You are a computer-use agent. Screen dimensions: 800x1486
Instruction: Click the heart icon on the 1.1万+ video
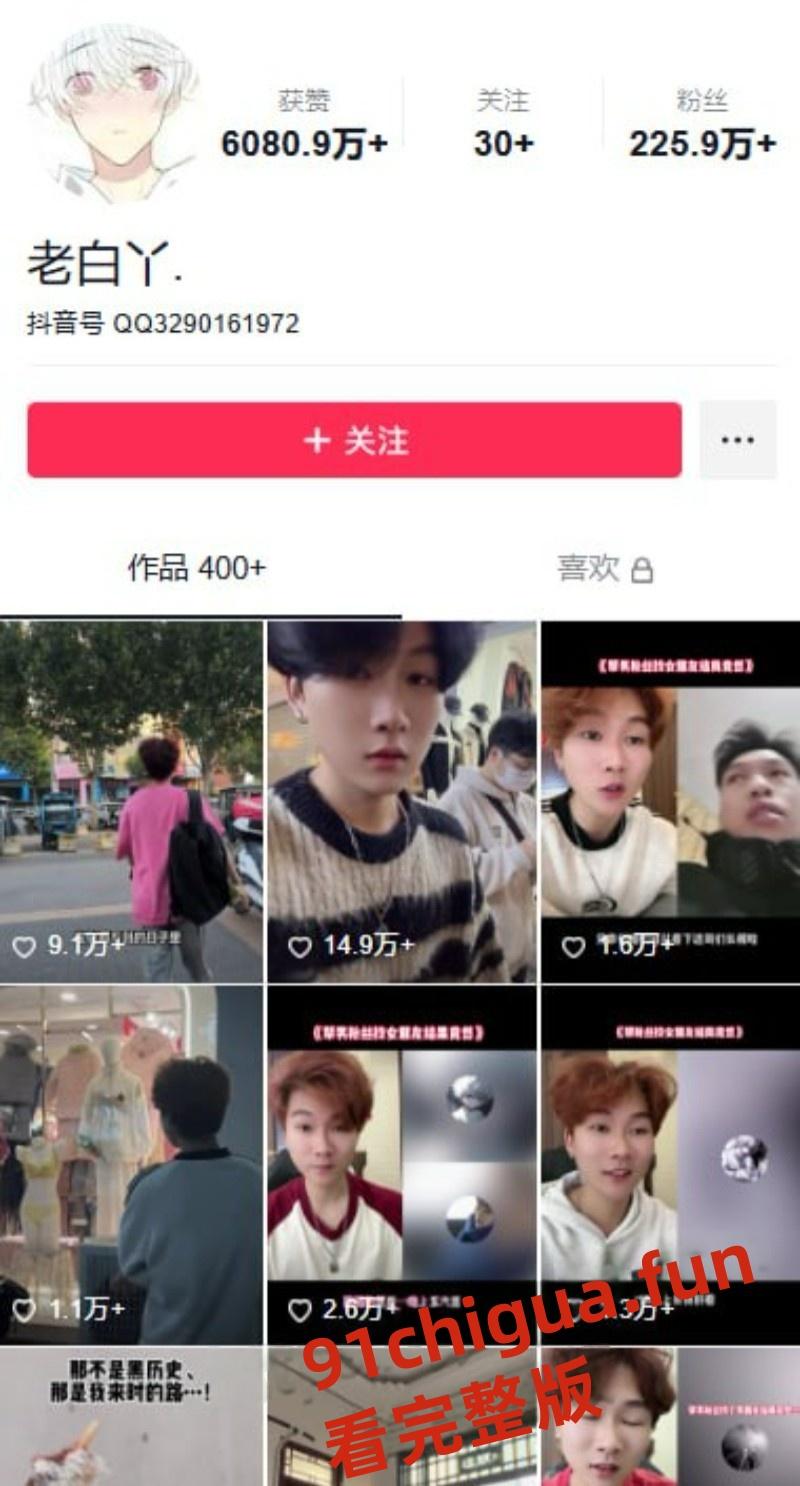point(22,1305)
